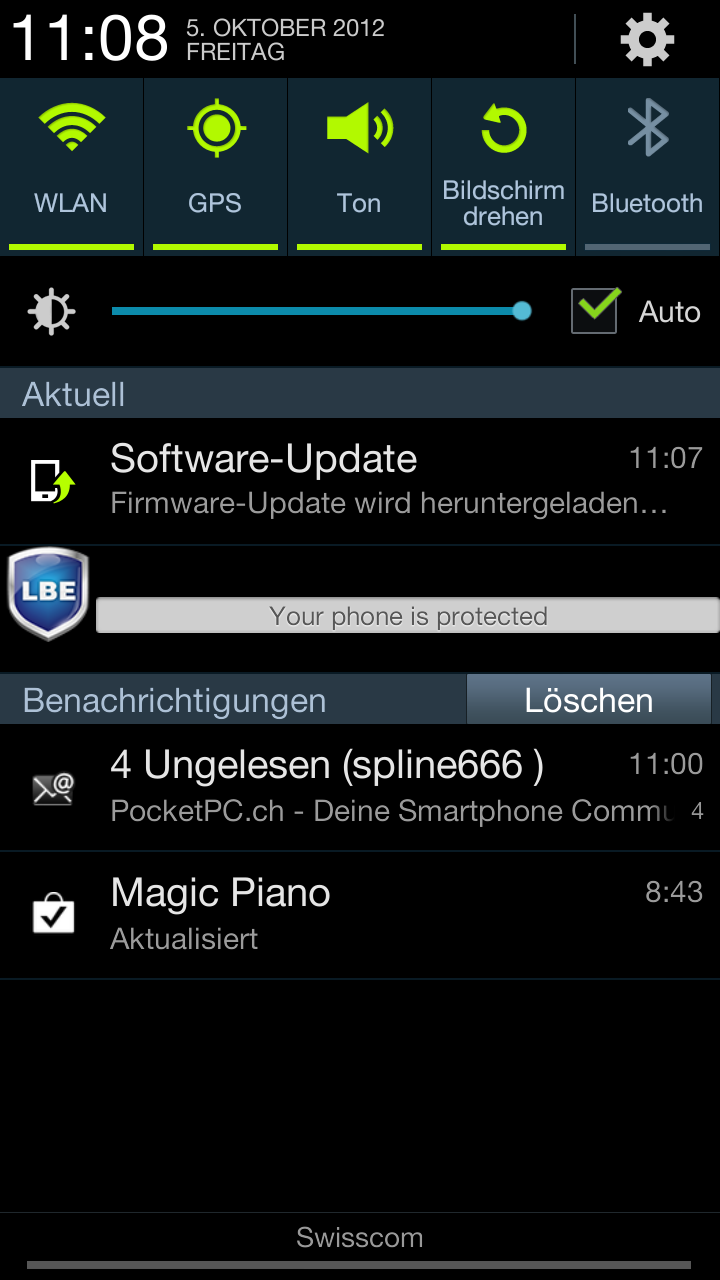Clear notifications with Löschen

[x=589, y=699]
